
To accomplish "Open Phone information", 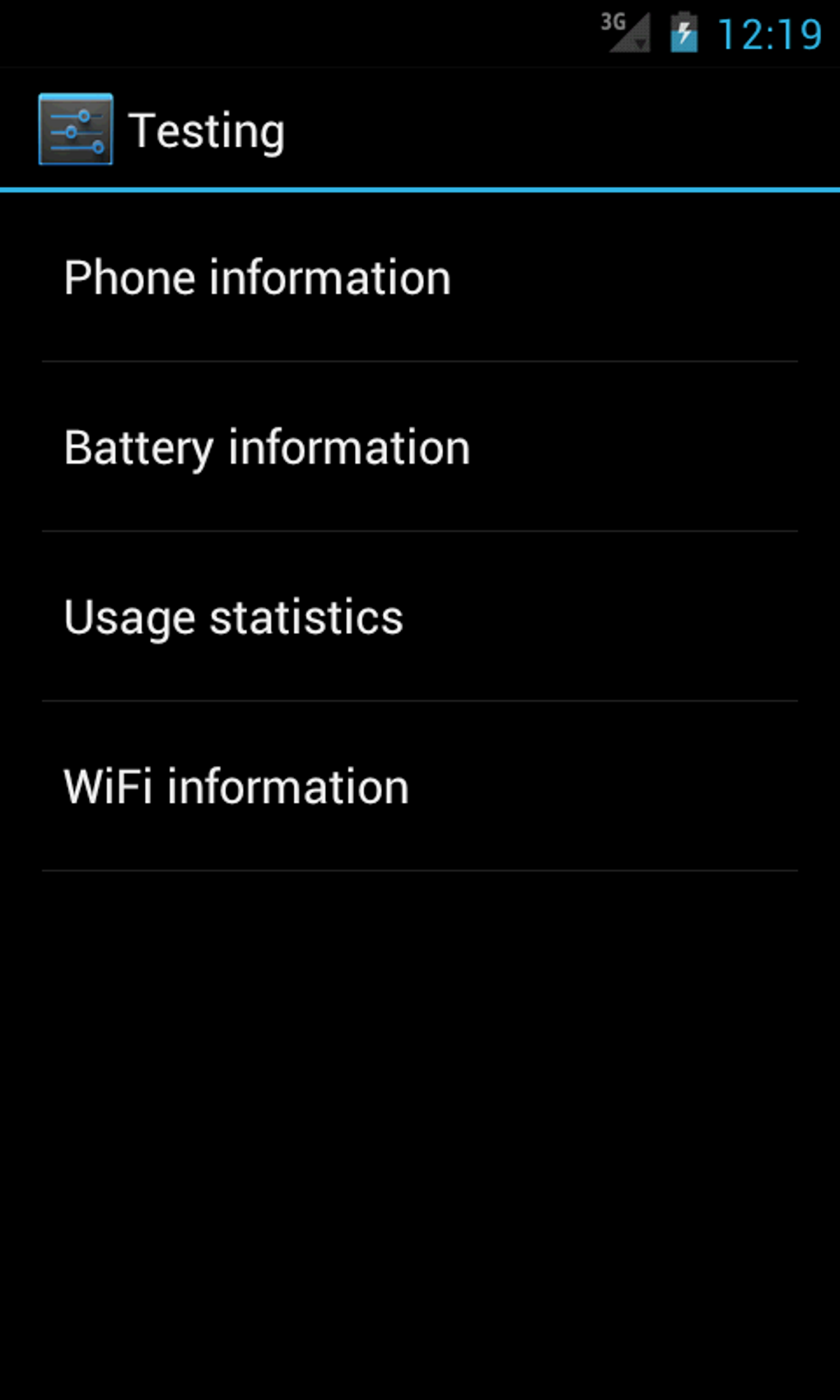I will (257, 278).
